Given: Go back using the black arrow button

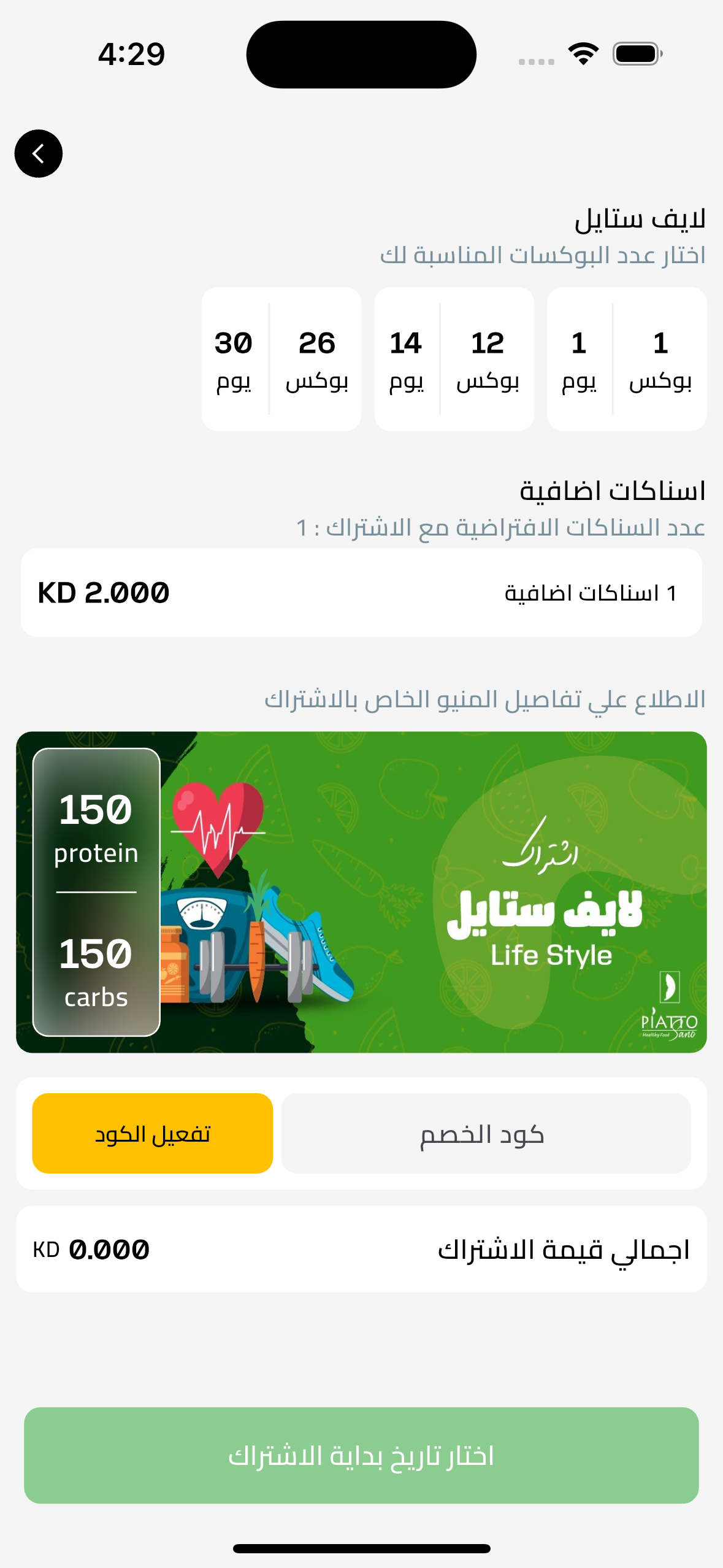Looking at the screenshot, I should click(x=38, y=153).
